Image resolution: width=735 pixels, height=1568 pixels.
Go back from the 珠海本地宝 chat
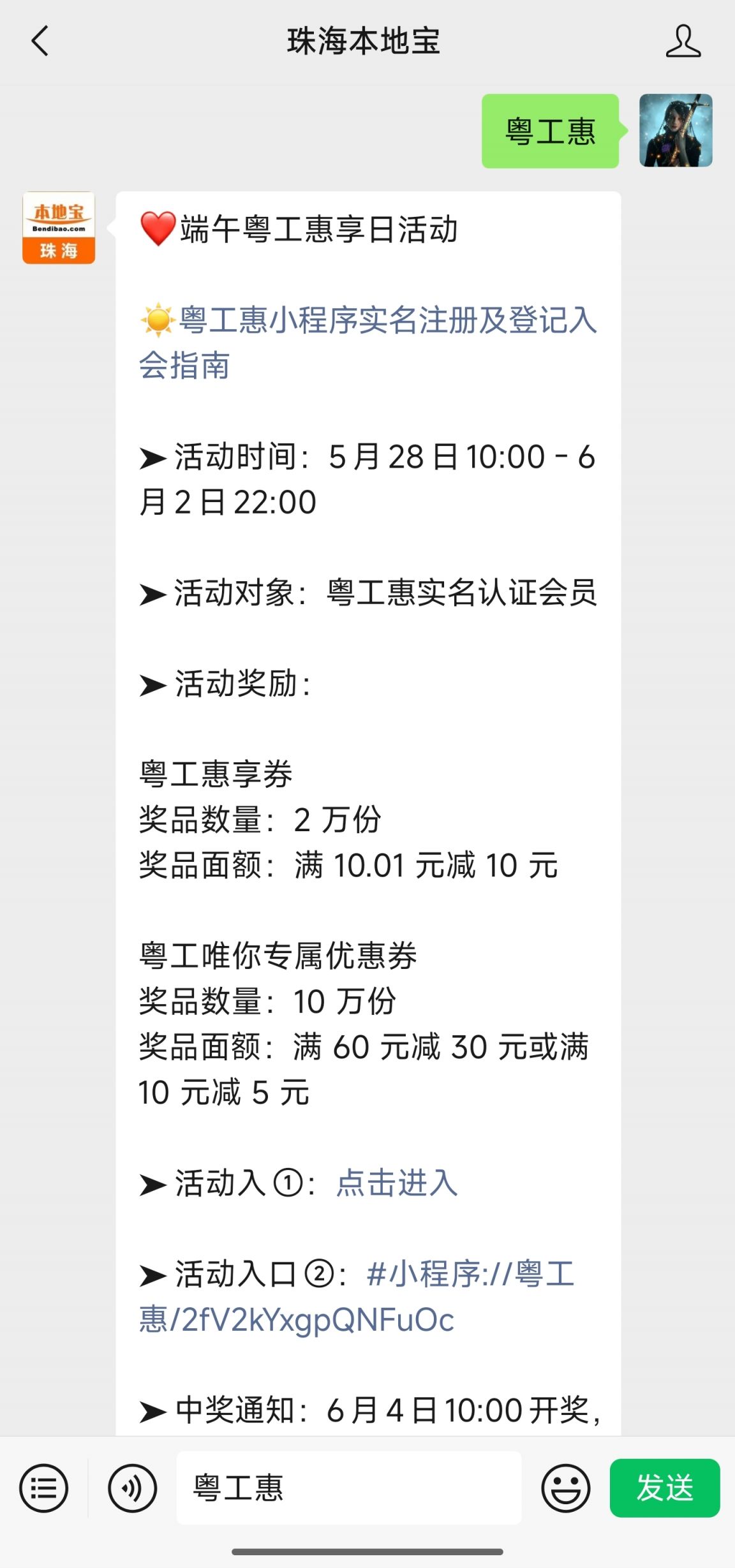tap(40, 41)
